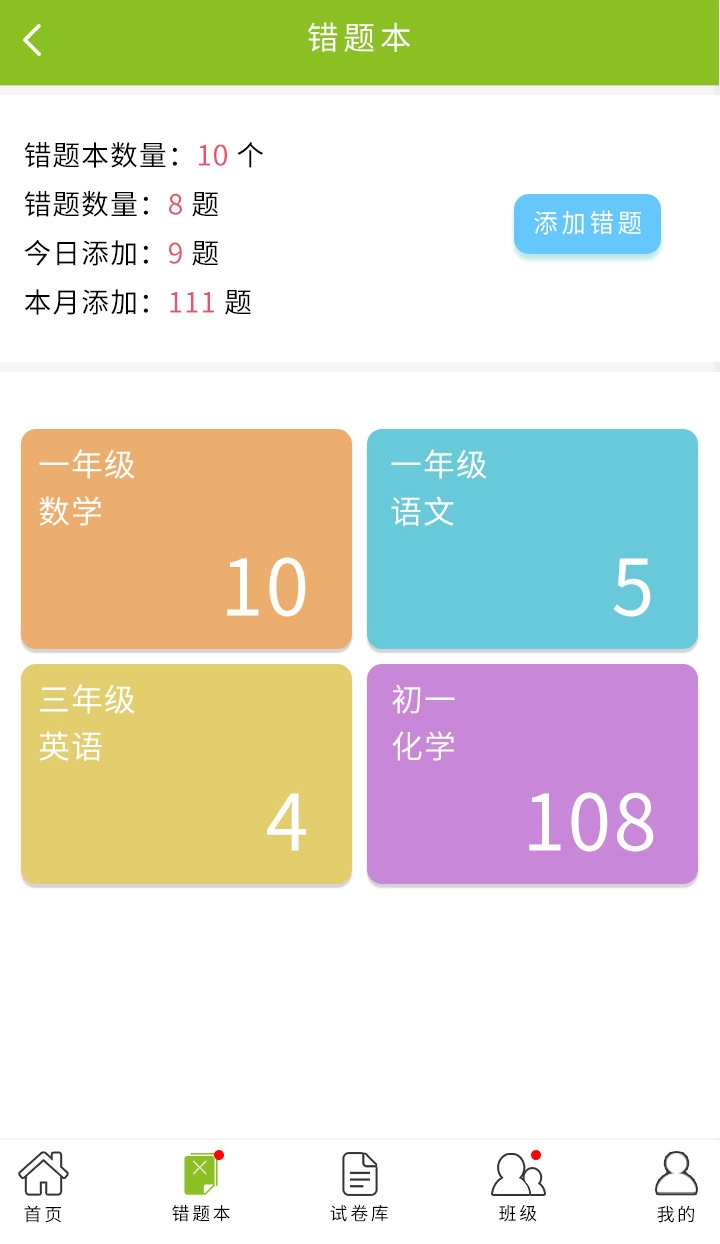Image resolution: width=720 pixels, height=1244 pixels.
Task: Select the 错题本 notebook icon in bottom bar
Action: (x=201, y=1178)
